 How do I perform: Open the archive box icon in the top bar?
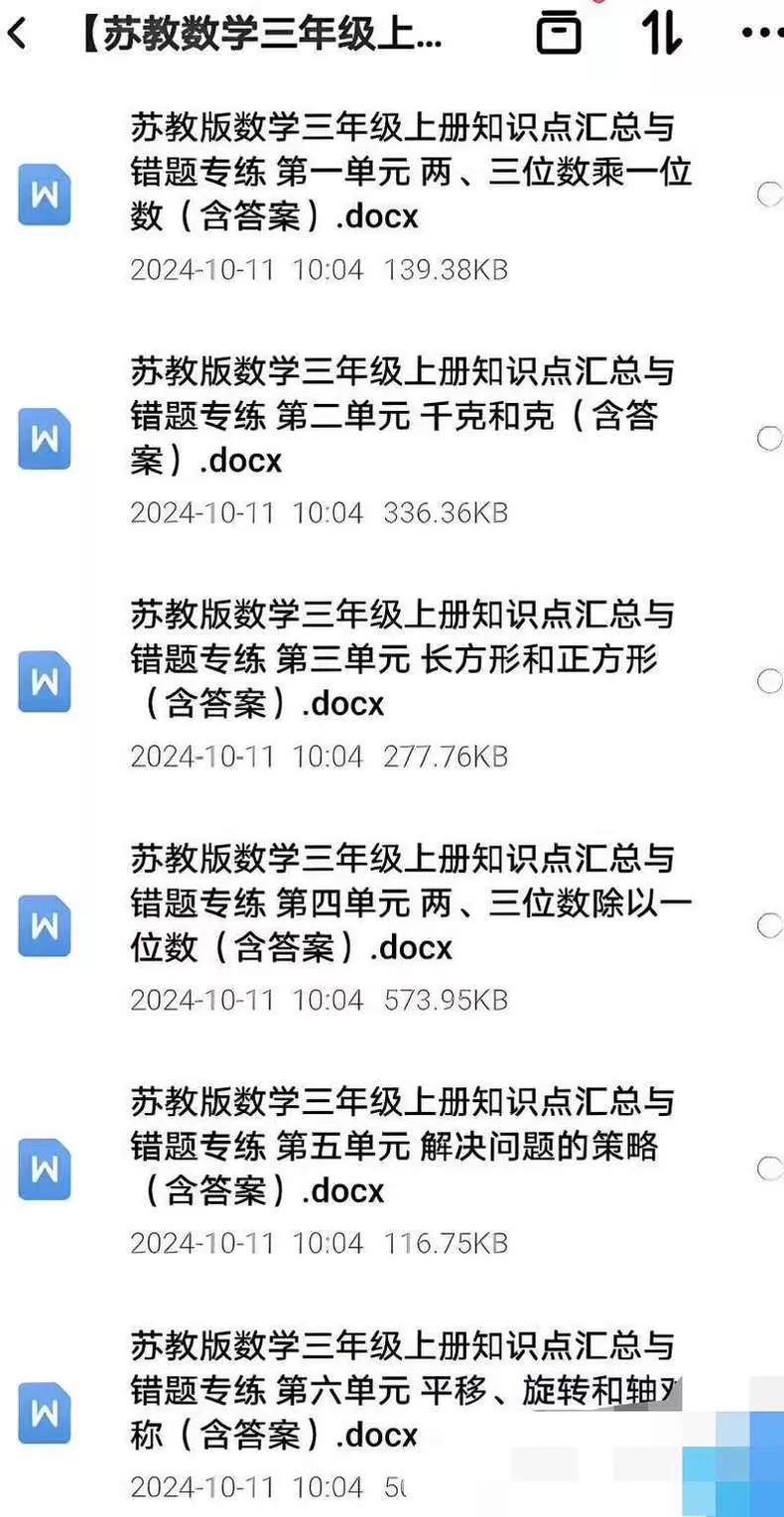point(558,34)
